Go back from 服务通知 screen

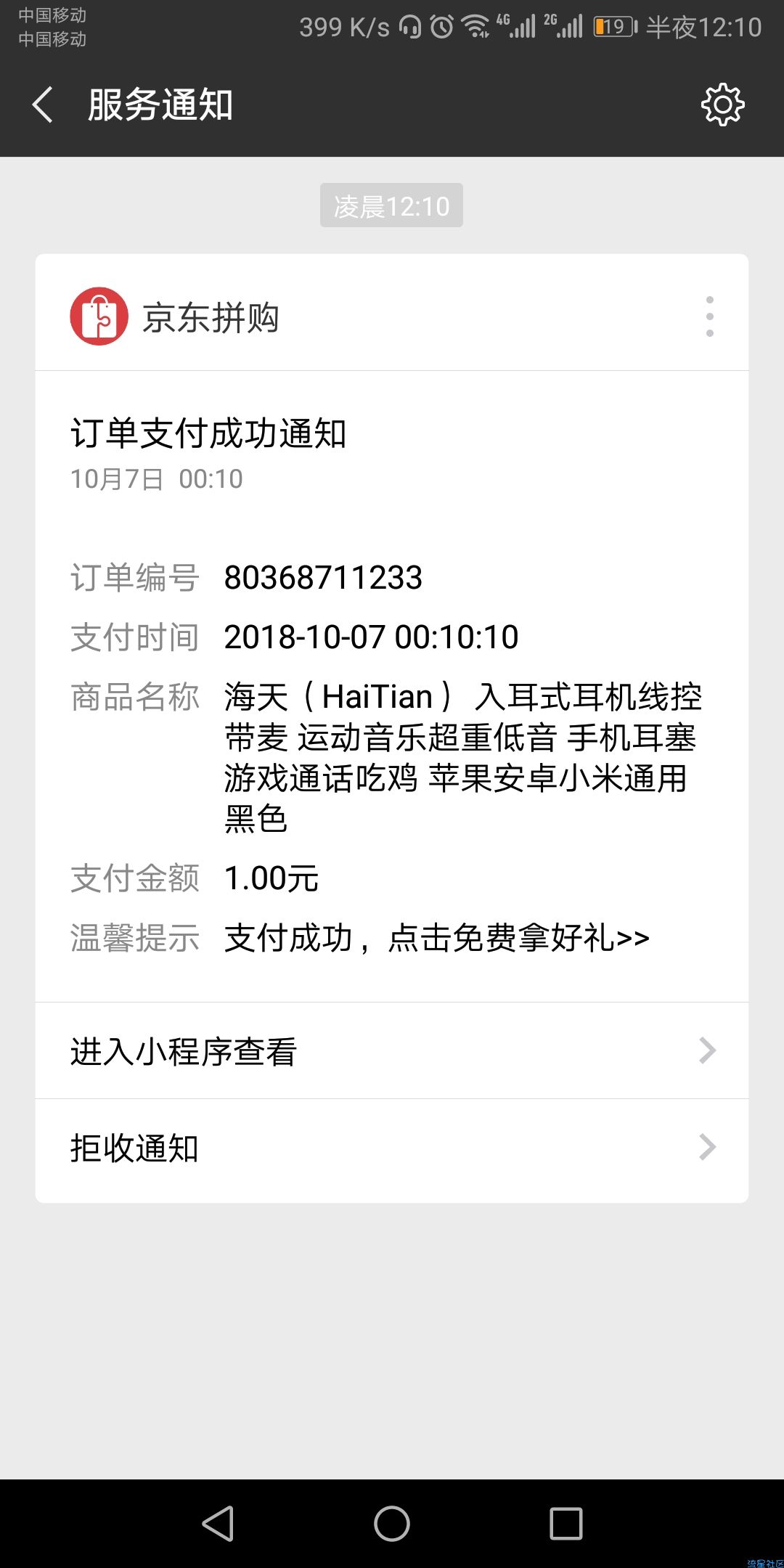[x=42, y=105]
